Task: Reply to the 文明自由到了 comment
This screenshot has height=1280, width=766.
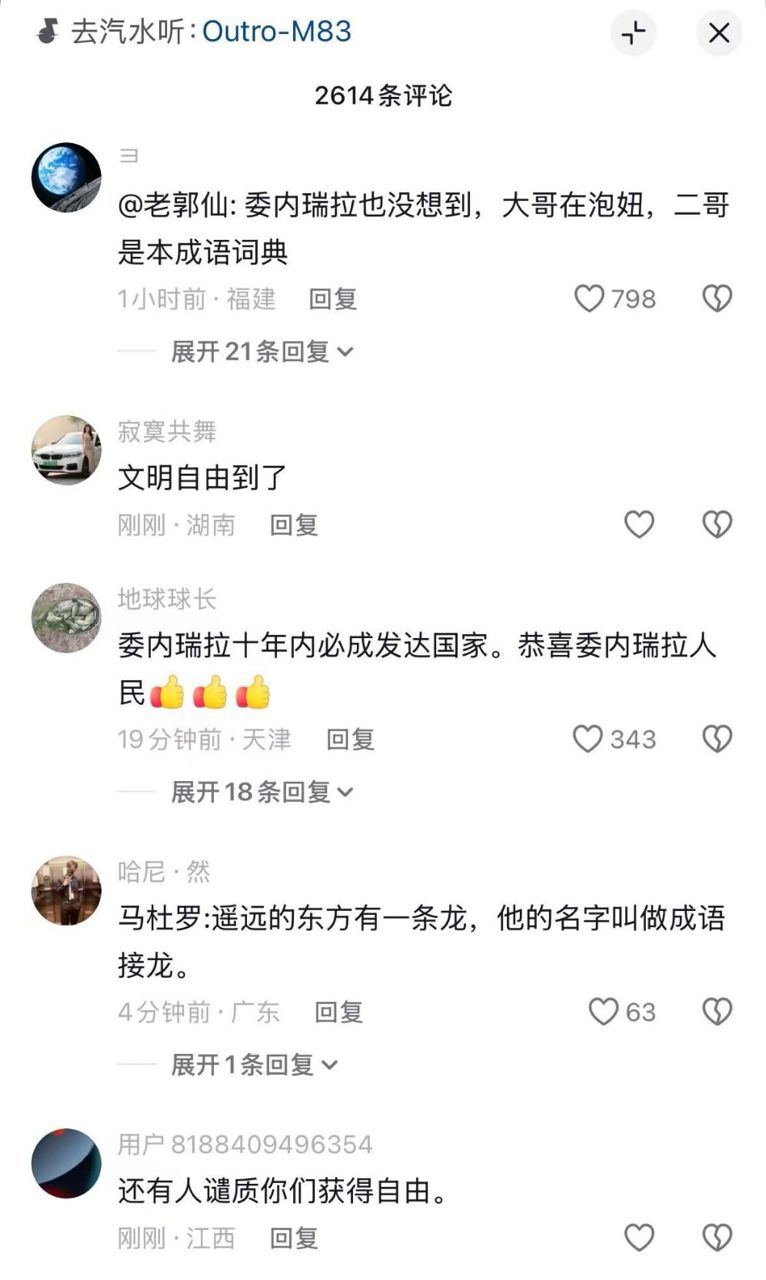Action: (293, 525)
